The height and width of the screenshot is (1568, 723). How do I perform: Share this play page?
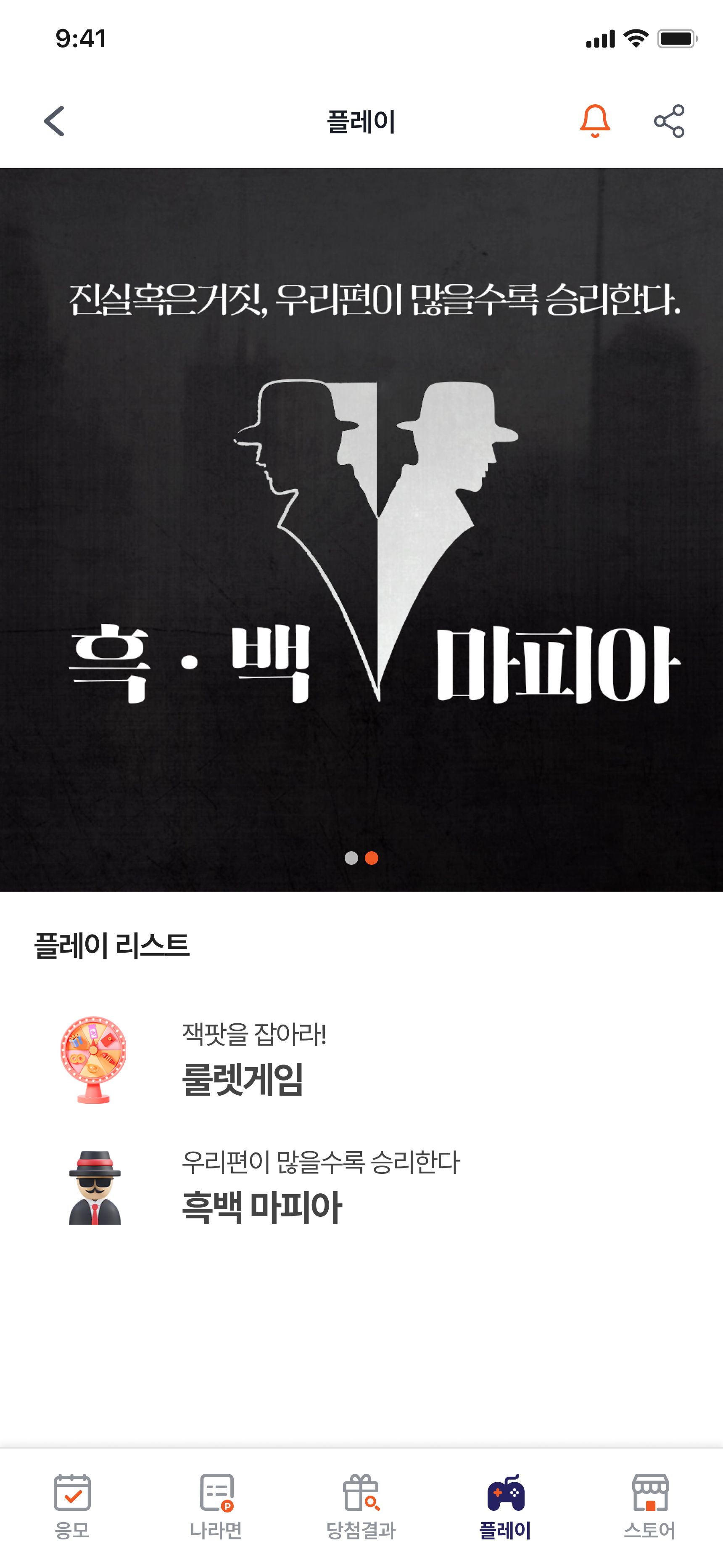[x=669, y=121]
